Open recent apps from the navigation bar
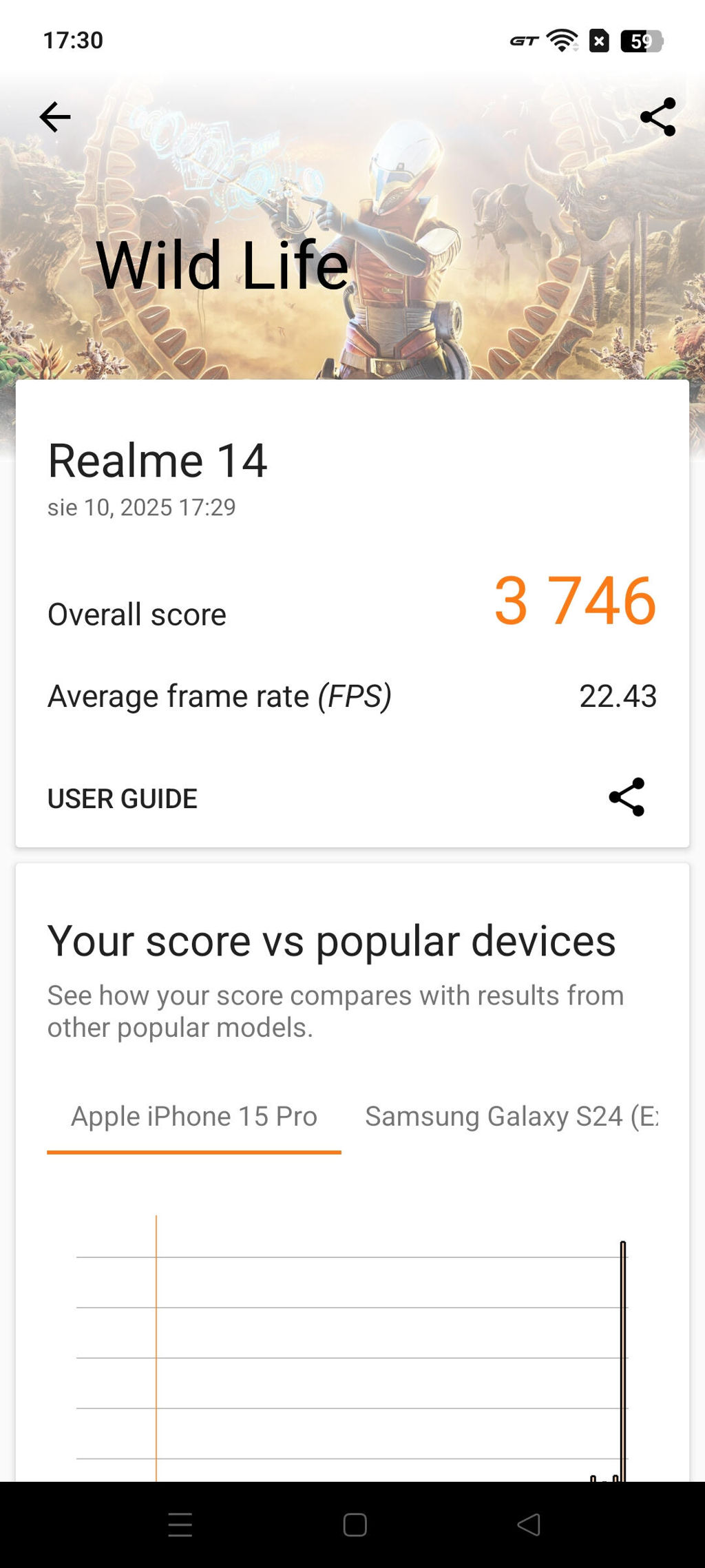Viewport: 705px width, 1568px height. (180, 1525)
